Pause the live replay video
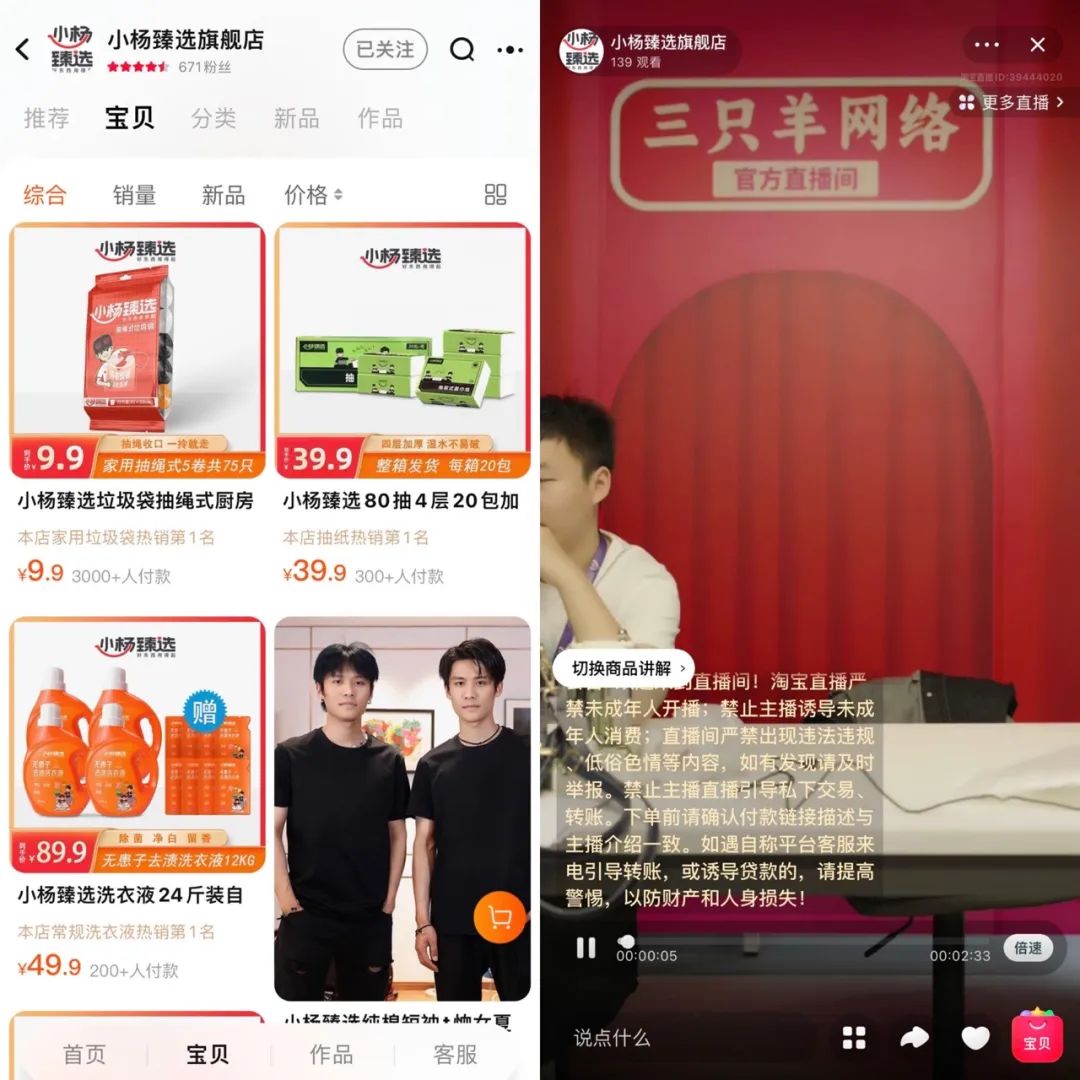Screen dimensions: 1080x1080 (x=586, y=947)
